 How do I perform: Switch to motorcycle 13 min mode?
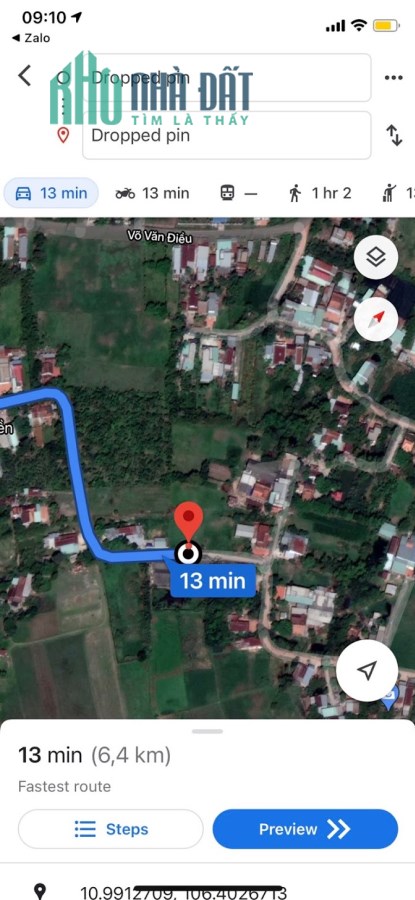(152, 193)
